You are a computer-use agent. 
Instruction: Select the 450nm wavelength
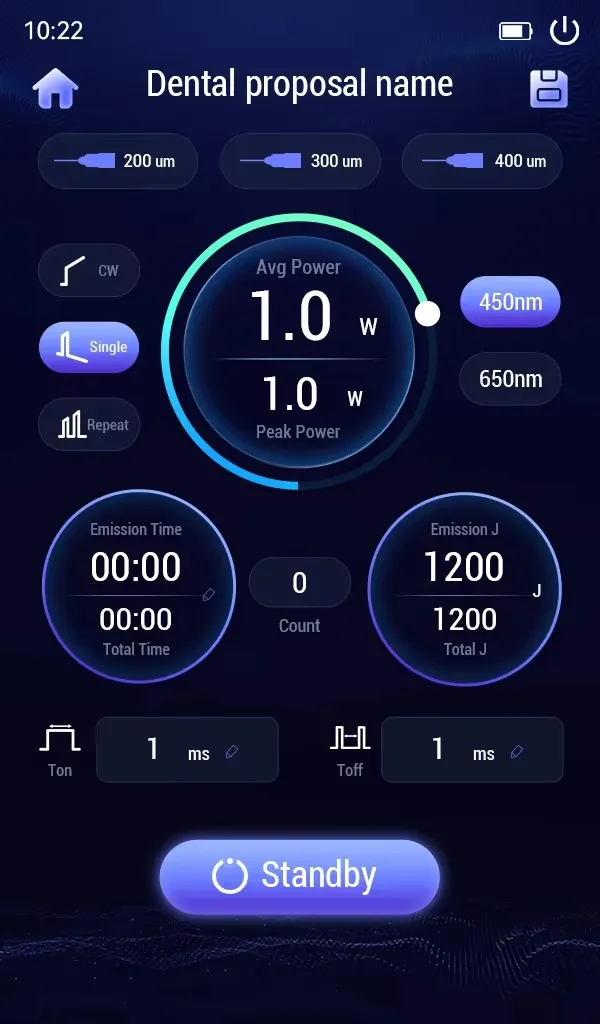coord(510,302)
